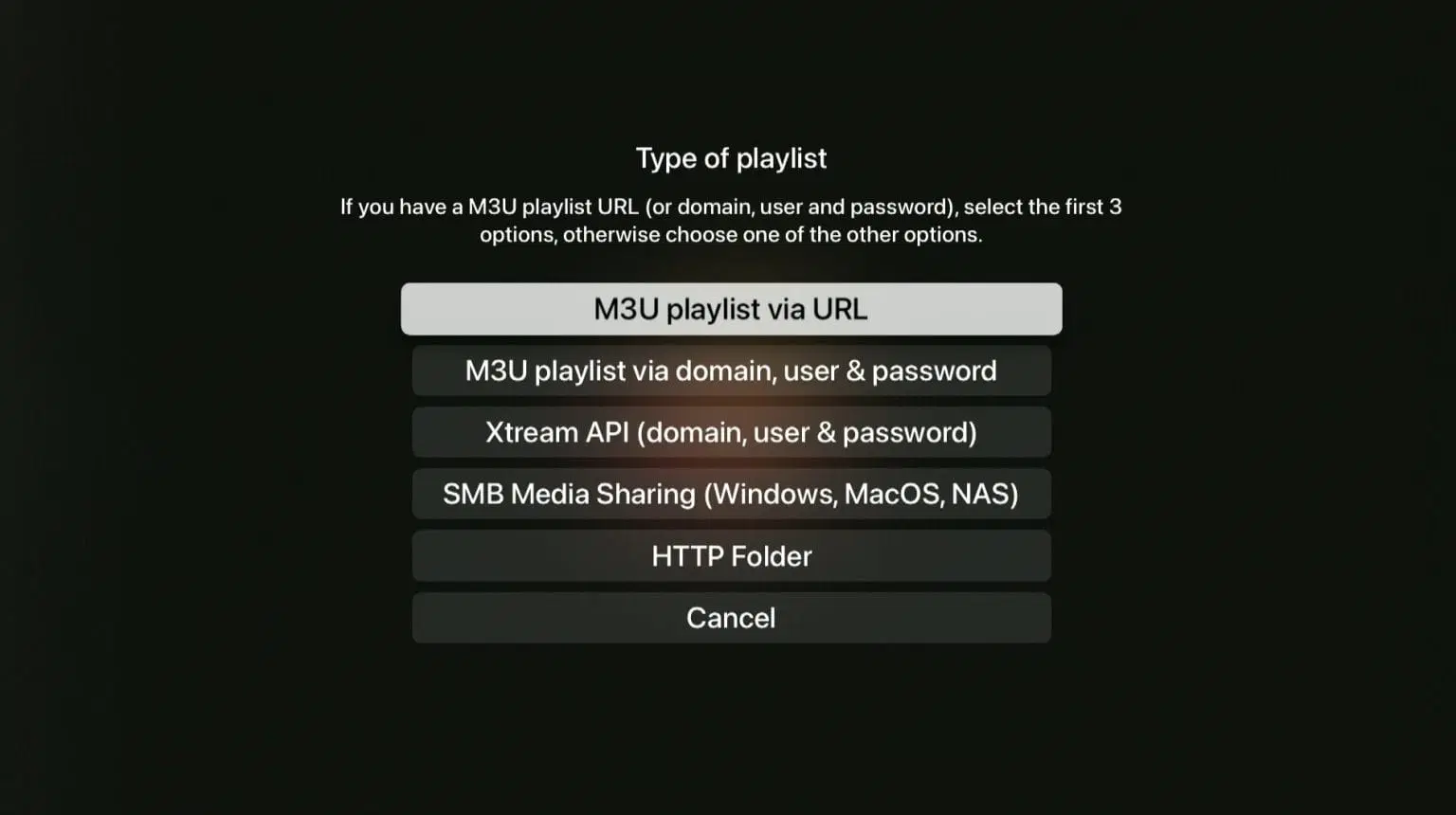Open SMB Media Sharing option
Image resolution: width=1456 pixels, height=815 pixels.
[731, 494]
